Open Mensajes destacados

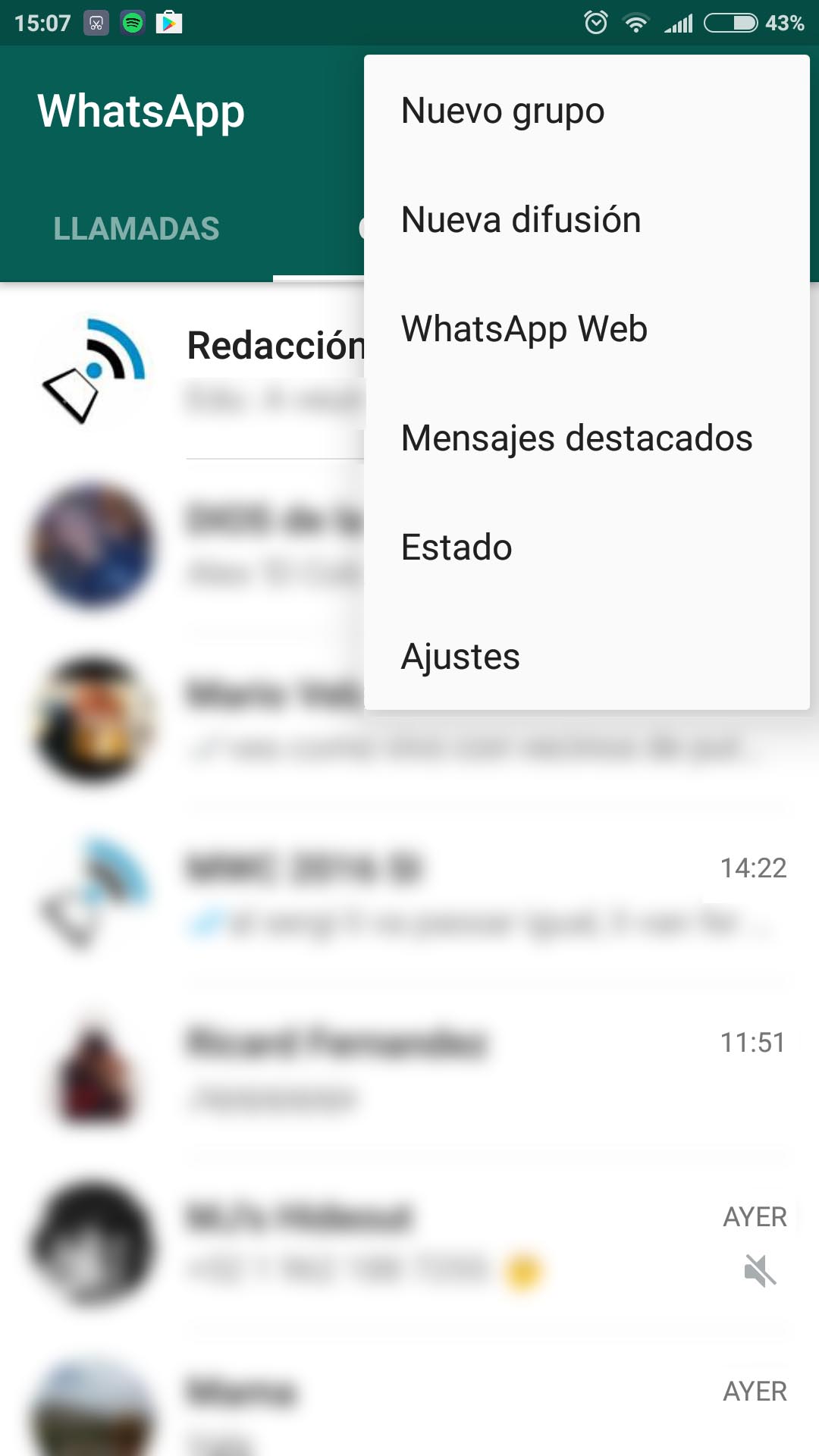tap(587, 438)
